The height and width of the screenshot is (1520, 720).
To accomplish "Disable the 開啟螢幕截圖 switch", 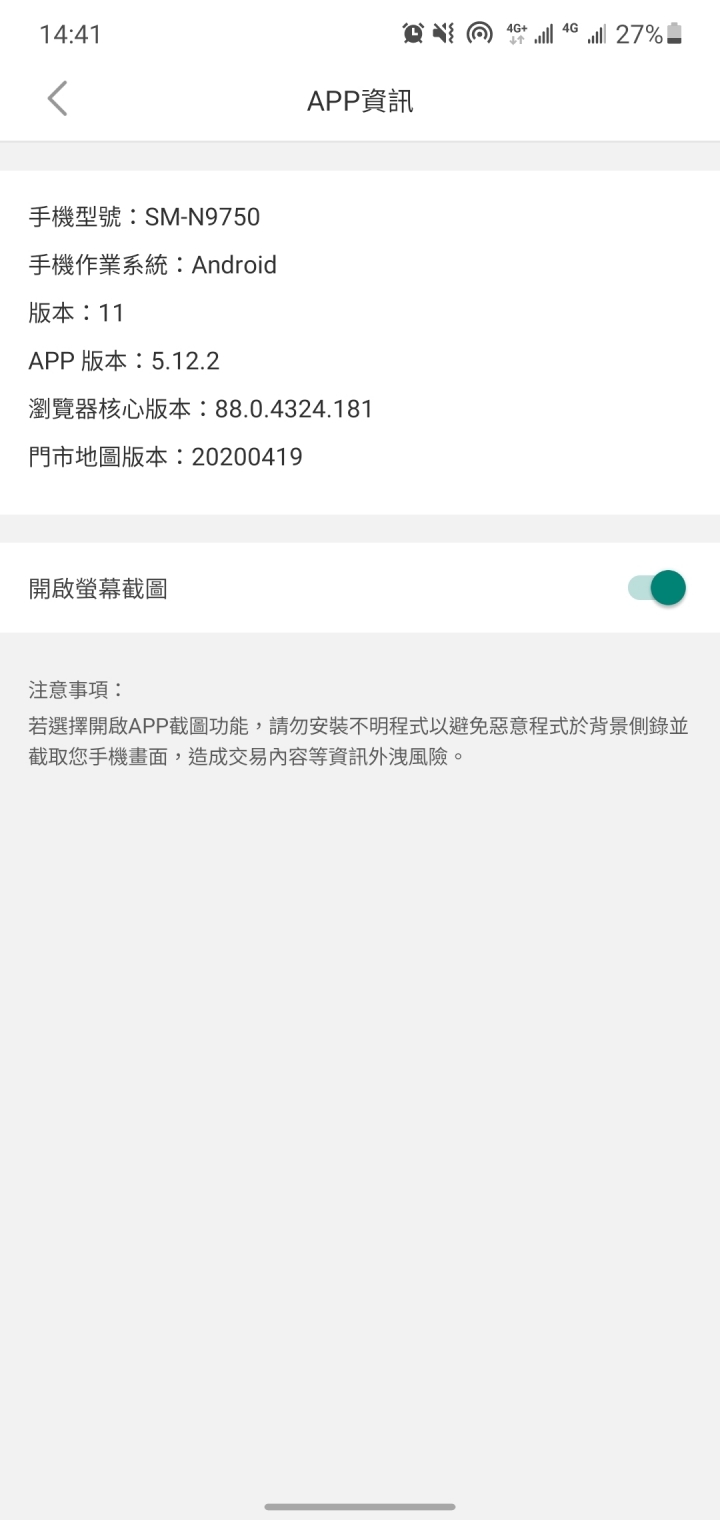I will click(x=657, y=588).
